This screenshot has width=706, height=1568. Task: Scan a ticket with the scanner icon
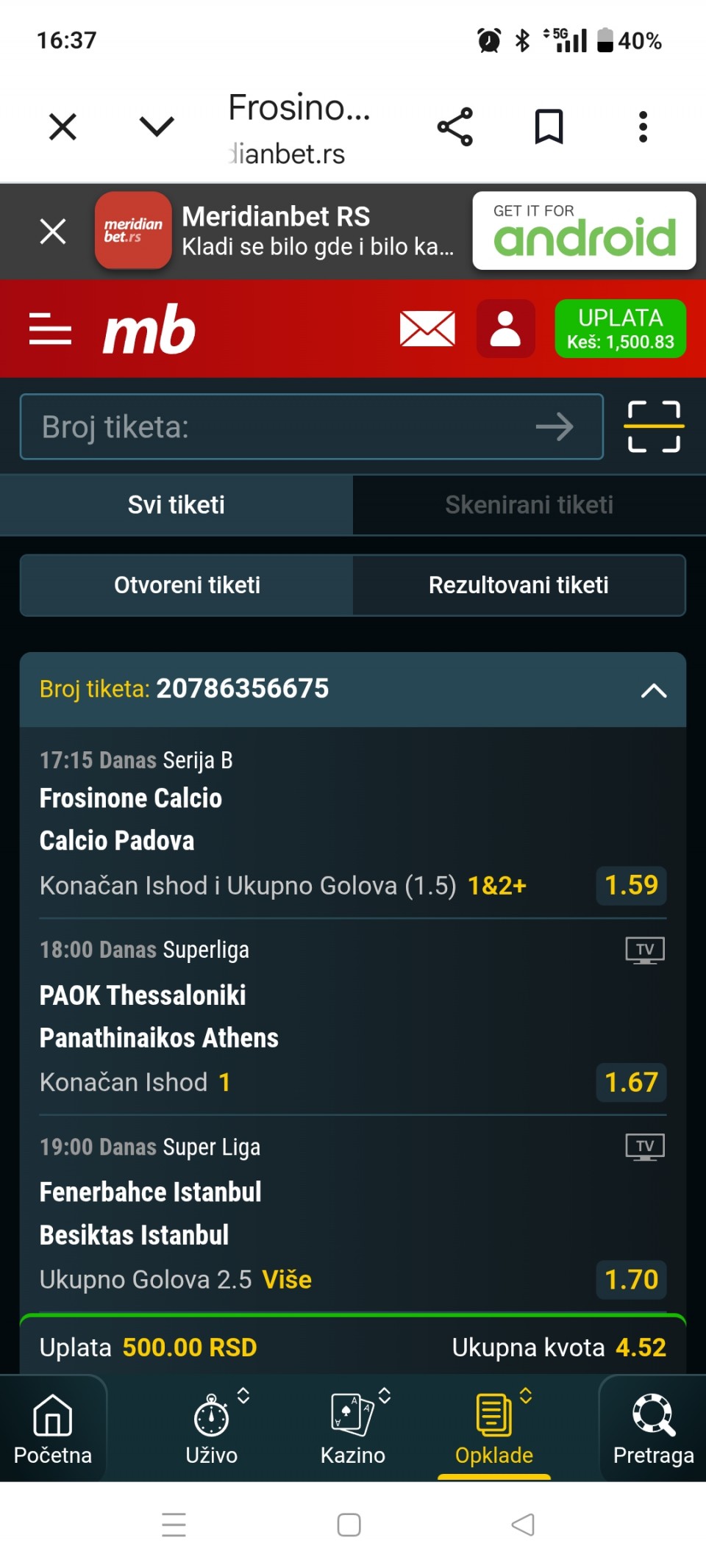pyautogui.click(x=654, y=426)
